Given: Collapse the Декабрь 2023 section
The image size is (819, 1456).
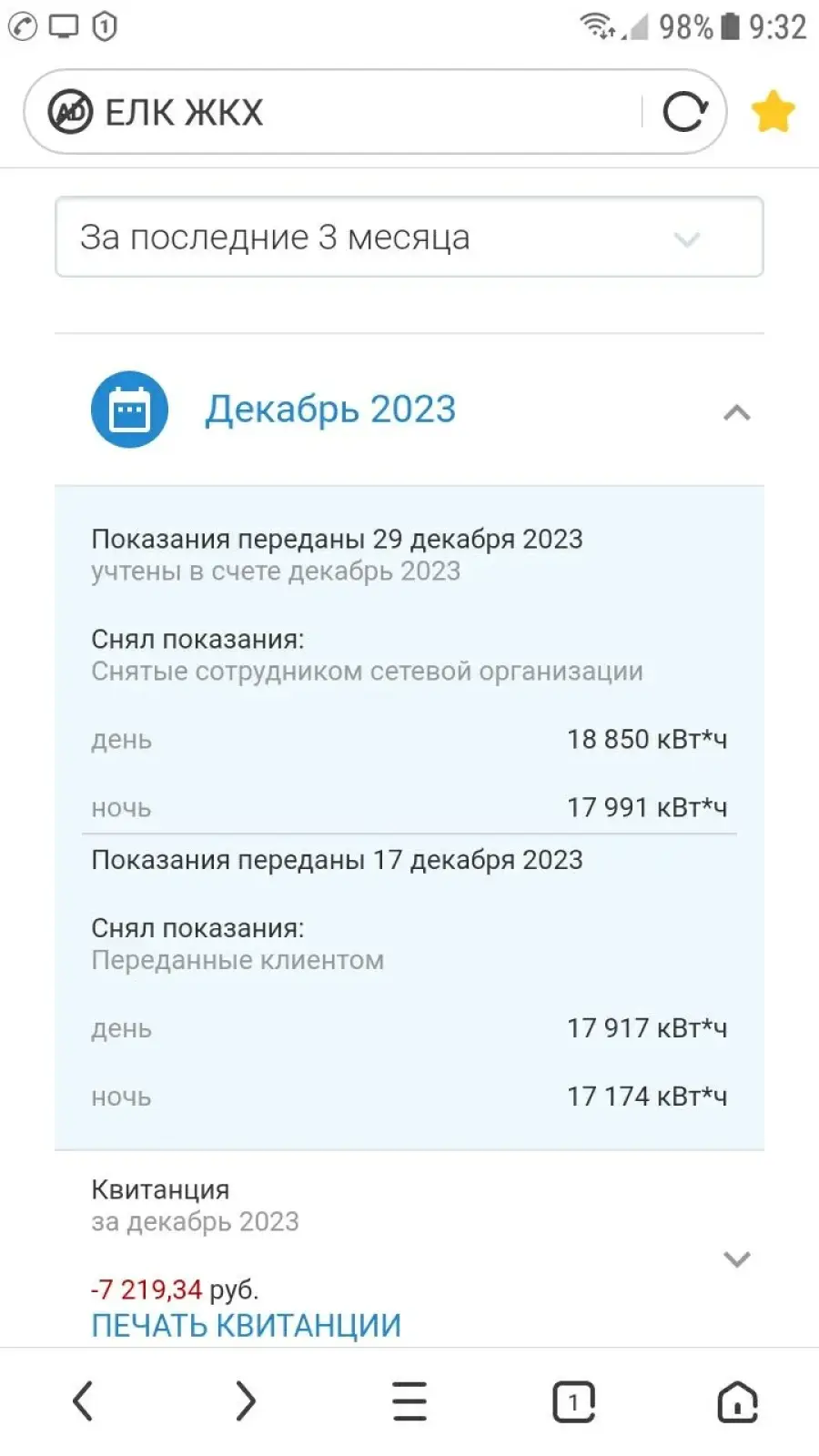Looking at the screenshot, I should (x=736, y=412).
